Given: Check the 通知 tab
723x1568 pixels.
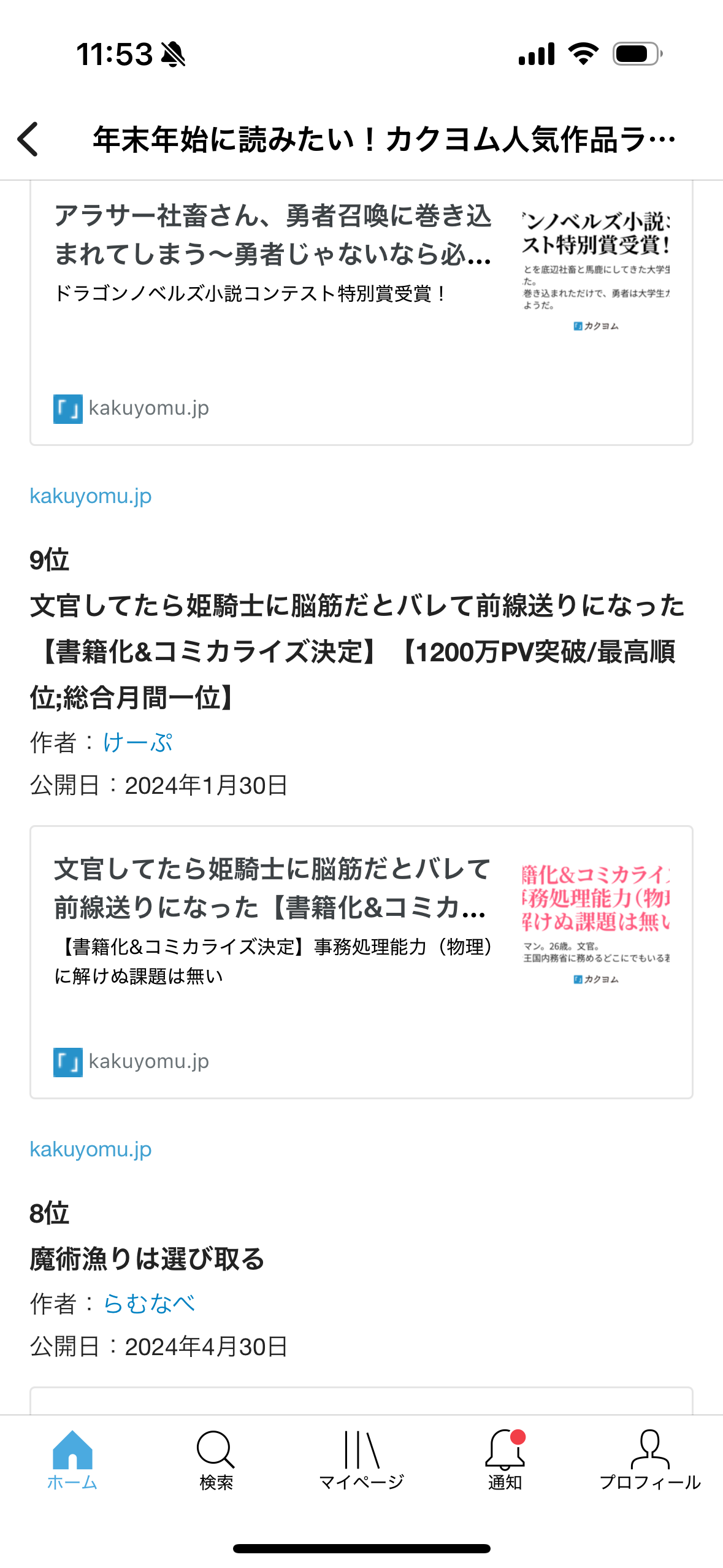Looking at the screenshot, I should [505, 1461].
